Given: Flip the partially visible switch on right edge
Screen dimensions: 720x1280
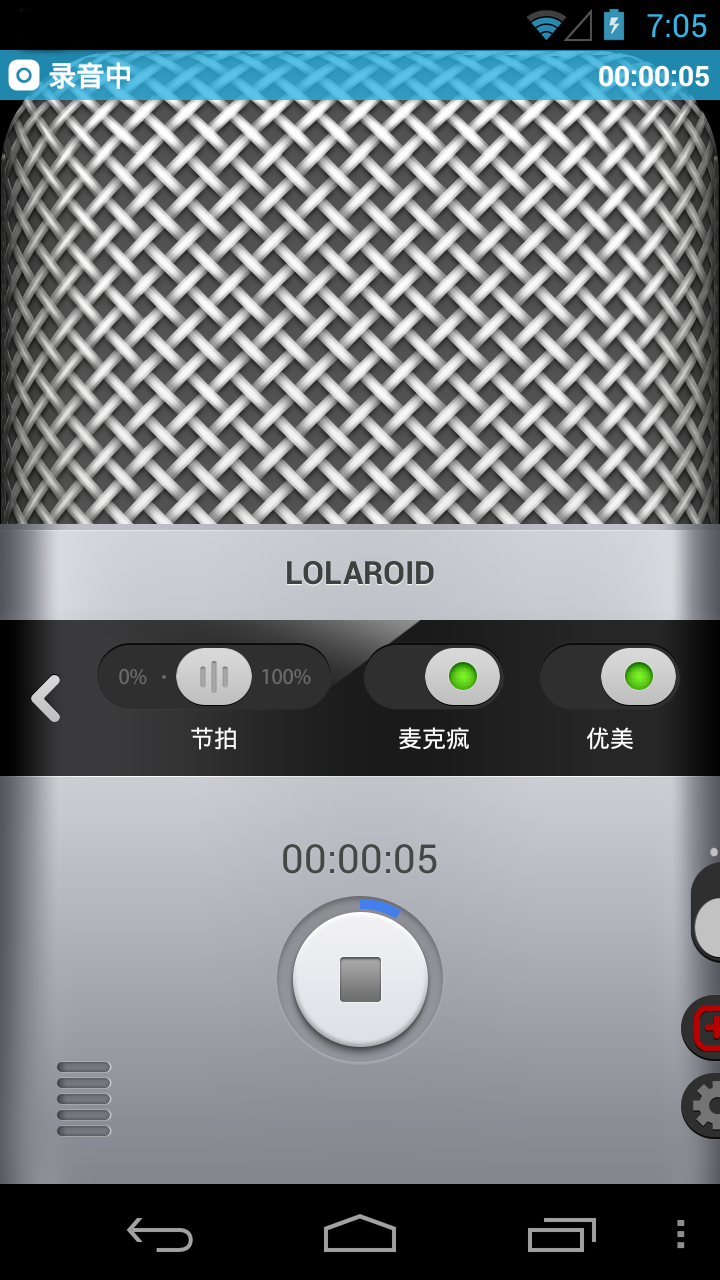Looking at the screenshot, I should [706, 912].
